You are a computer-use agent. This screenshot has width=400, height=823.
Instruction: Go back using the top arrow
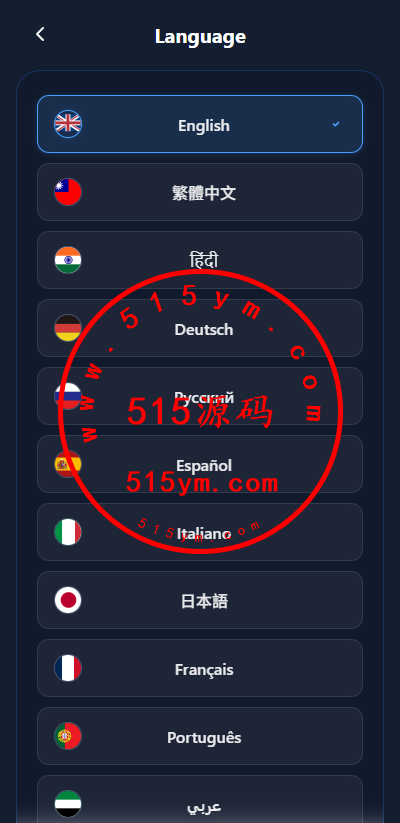click(x=40, y=35)
